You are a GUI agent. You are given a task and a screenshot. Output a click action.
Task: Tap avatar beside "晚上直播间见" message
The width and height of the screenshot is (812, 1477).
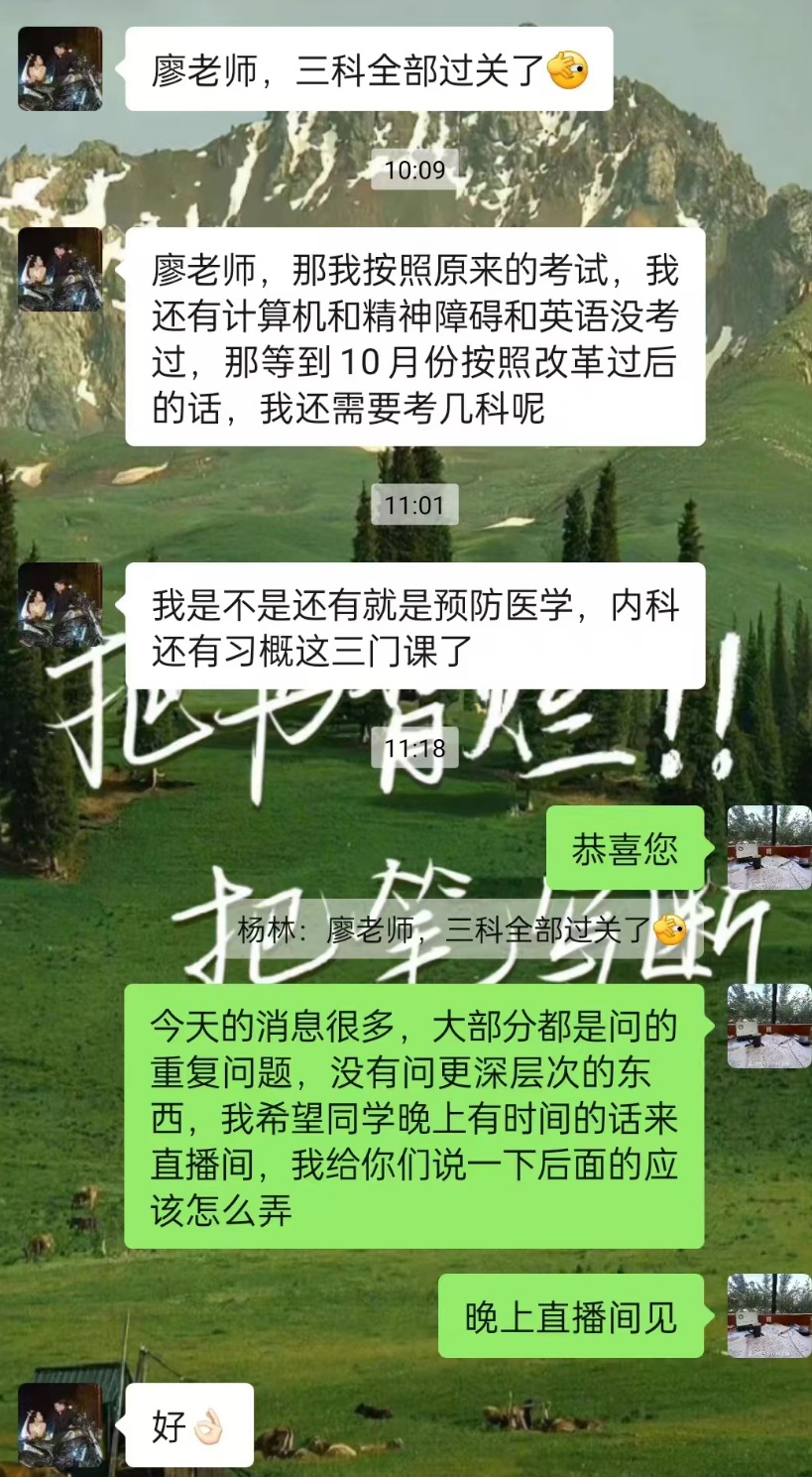point(768,1315)
